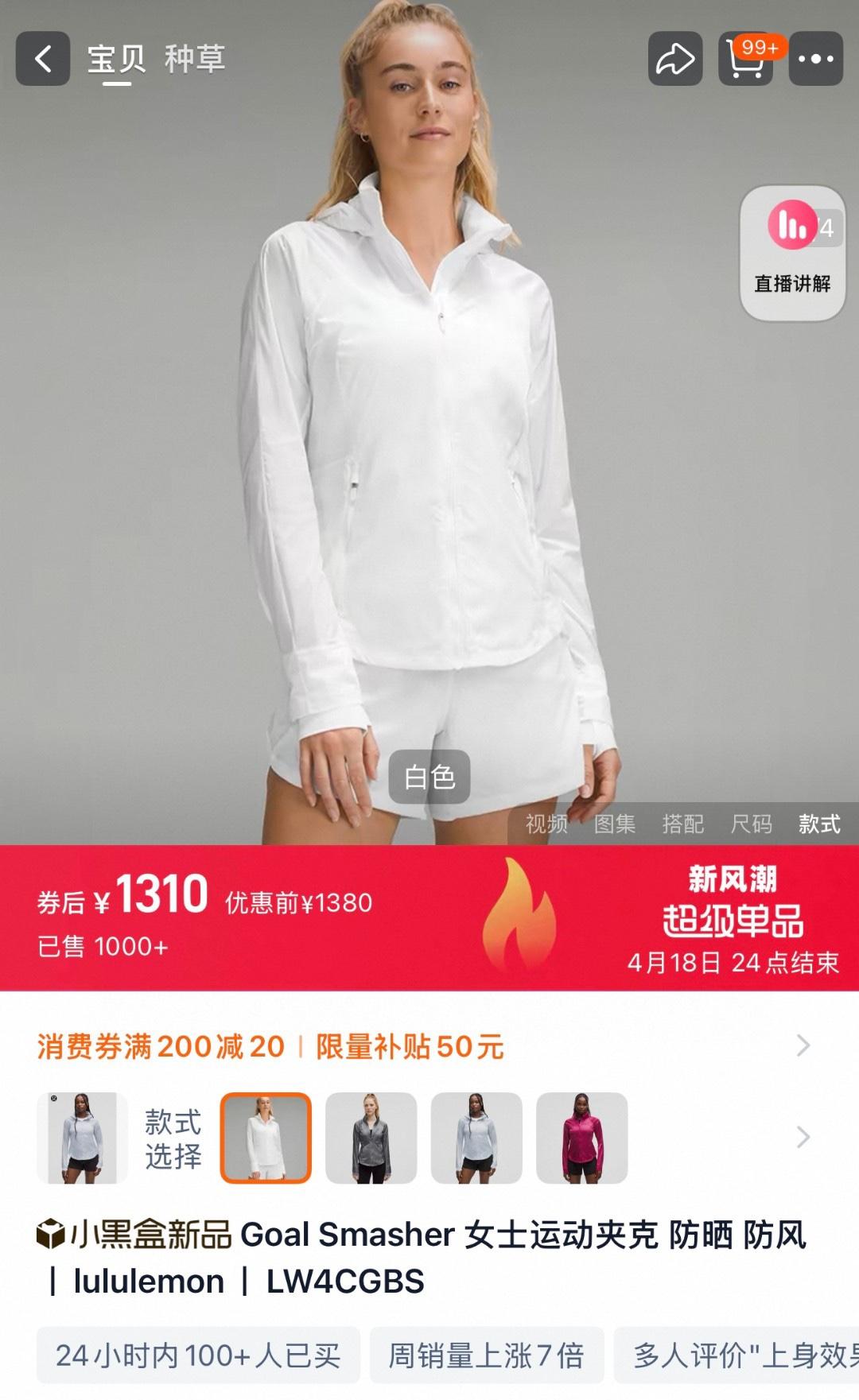The height and width of the screenshot is (1400, 859).
Task: Expand the 款式选择 style options arrow
Action: (x=803, y=1138)
